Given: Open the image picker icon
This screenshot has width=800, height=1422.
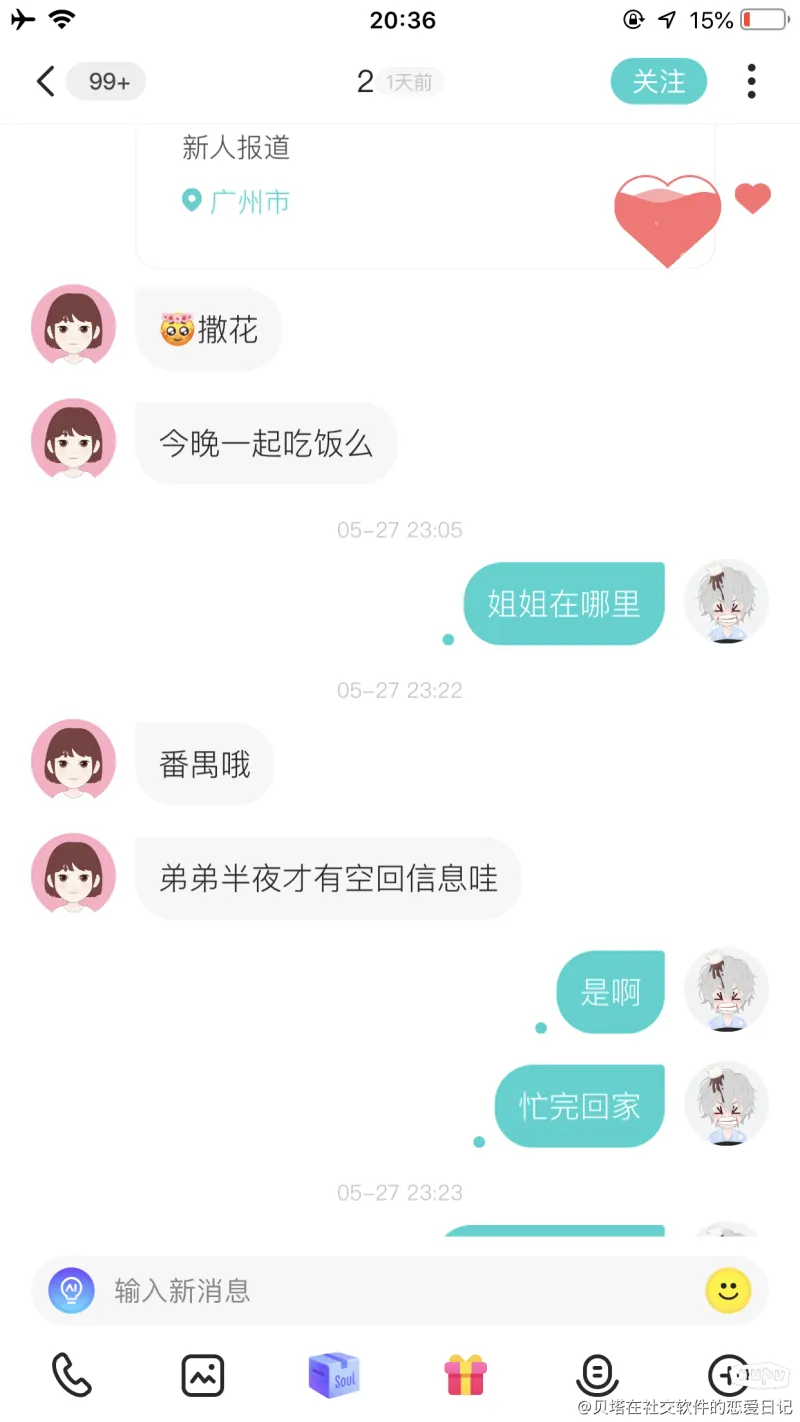Looking at the screenshot, I should (x=203, y=1375).
